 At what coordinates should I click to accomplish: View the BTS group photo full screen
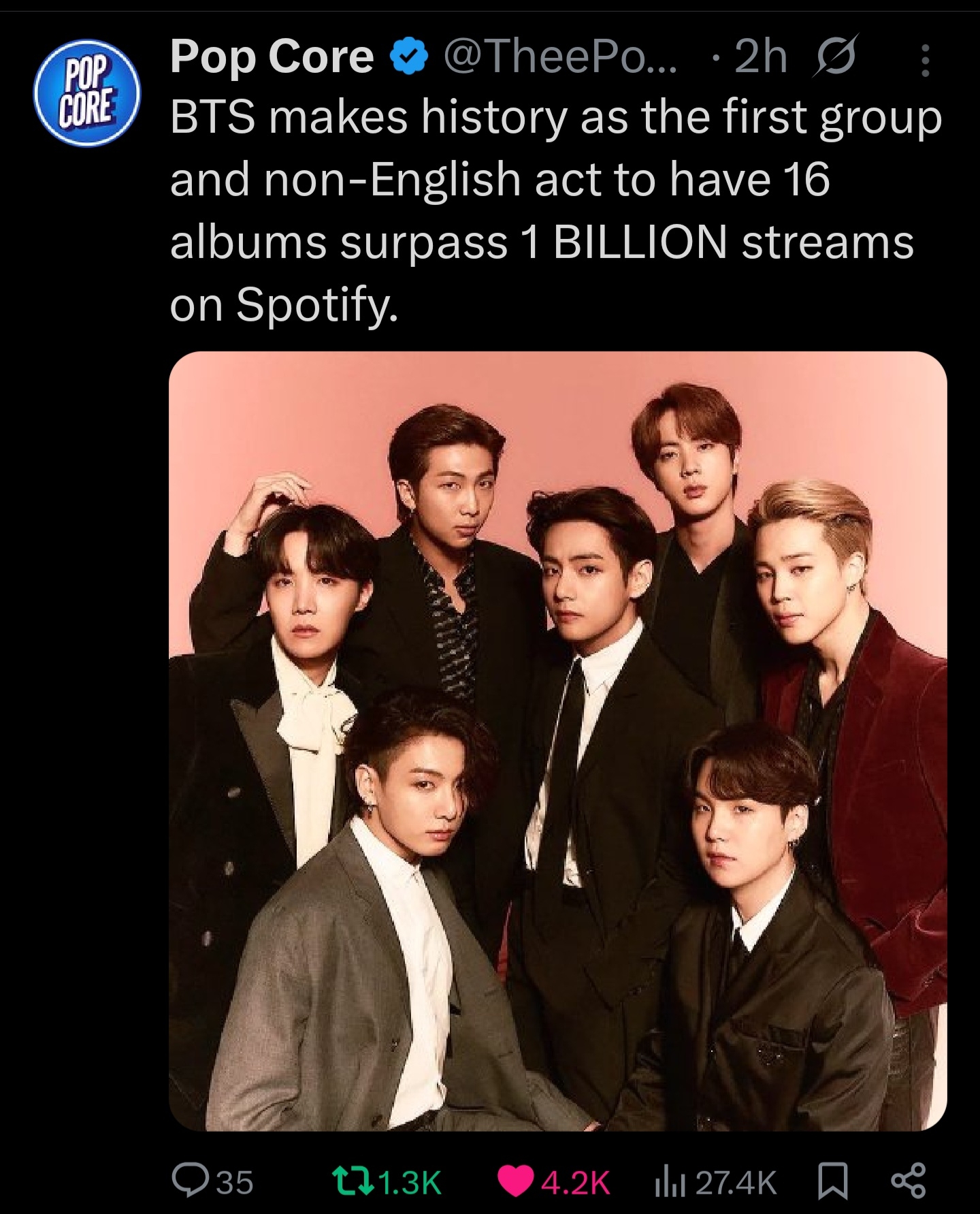pyautogui.click(x=557, y=741)
